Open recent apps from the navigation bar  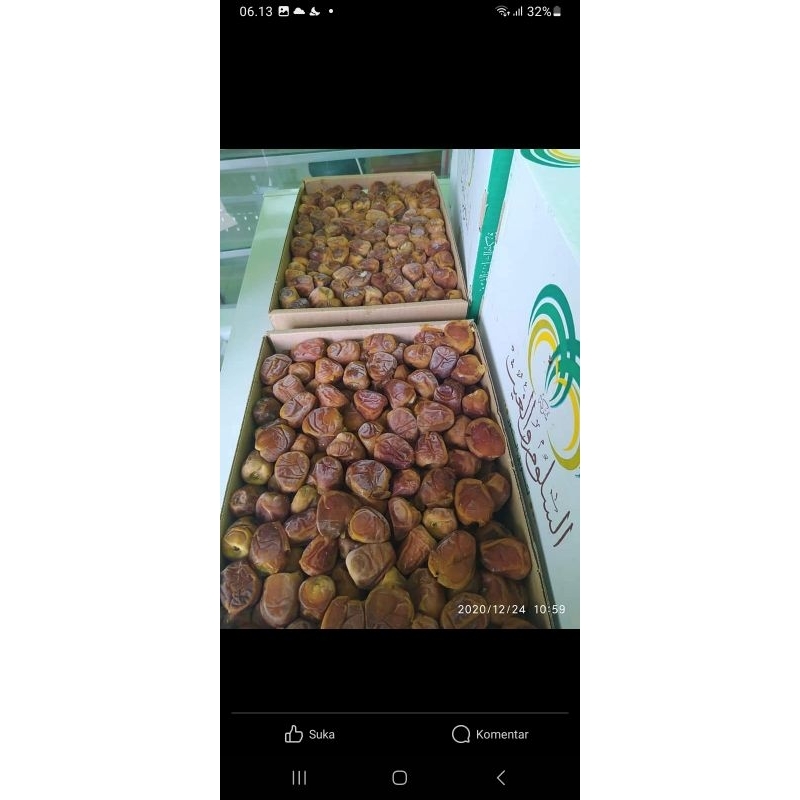click(x=299, y=778)
